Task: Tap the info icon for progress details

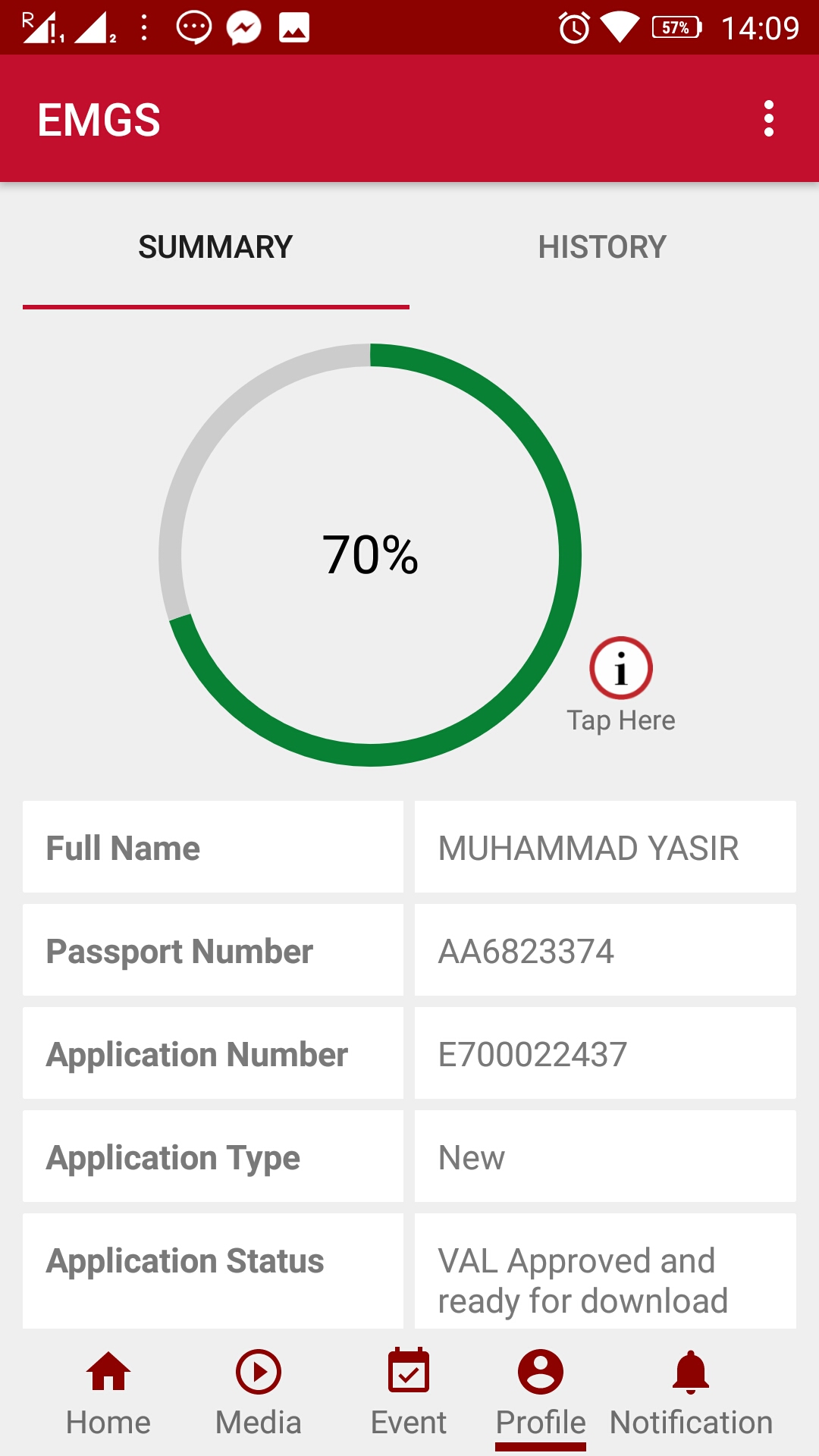Action: click(x=621, y=669)
